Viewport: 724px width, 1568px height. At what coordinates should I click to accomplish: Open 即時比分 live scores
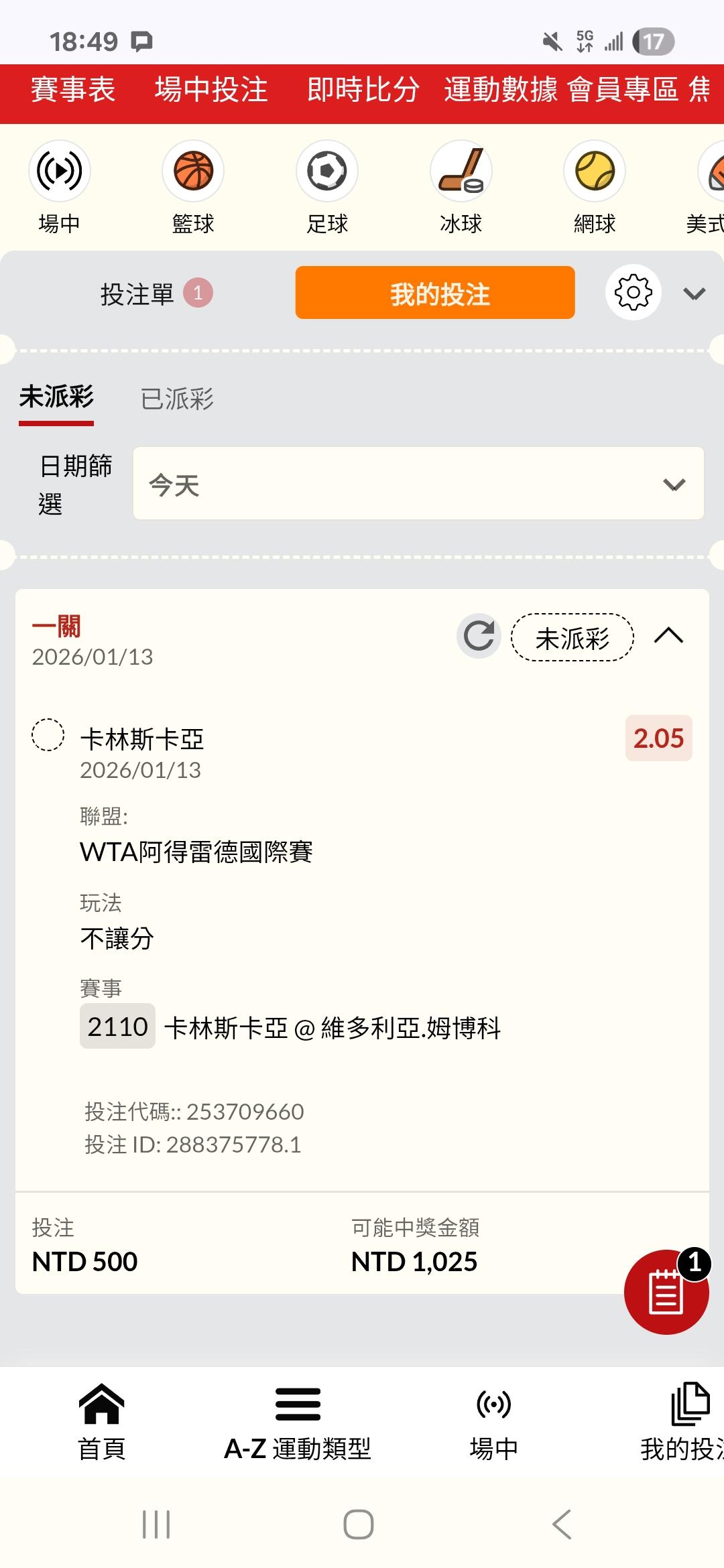(x=363, y=90)
